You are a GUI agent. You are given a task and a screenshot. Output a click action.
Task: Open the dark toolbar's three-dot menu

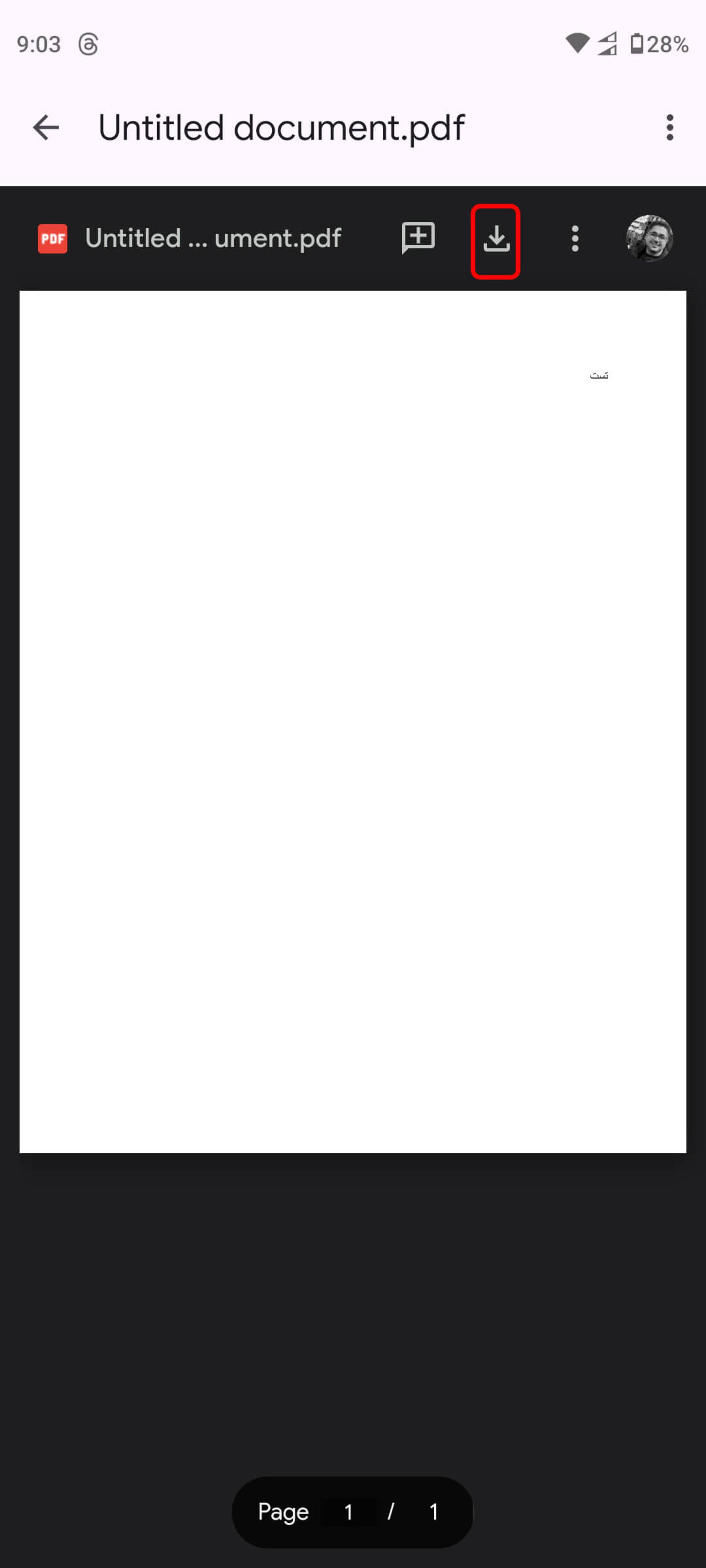click(574, 238)
